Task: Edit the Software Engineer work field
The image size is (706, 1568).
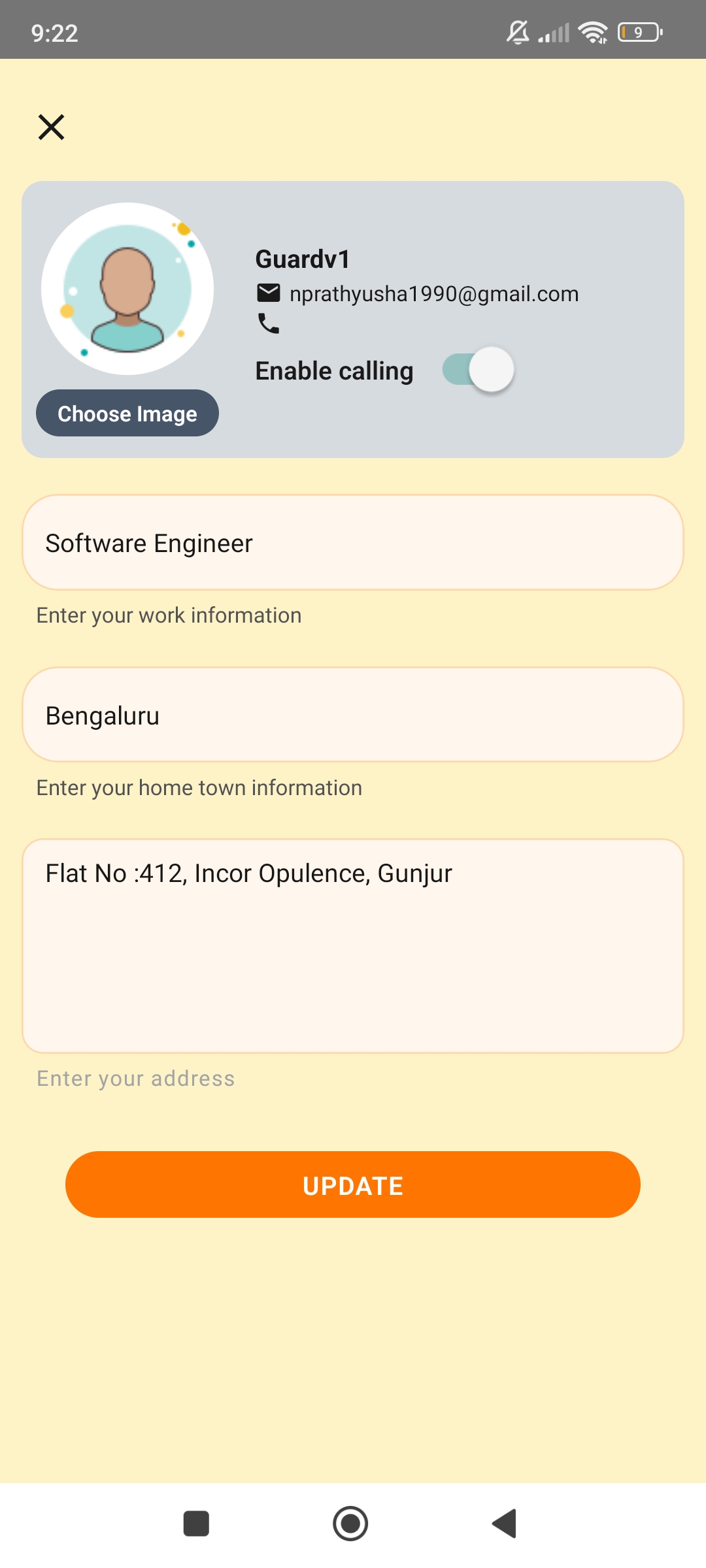Action: [x=353, y=542]
